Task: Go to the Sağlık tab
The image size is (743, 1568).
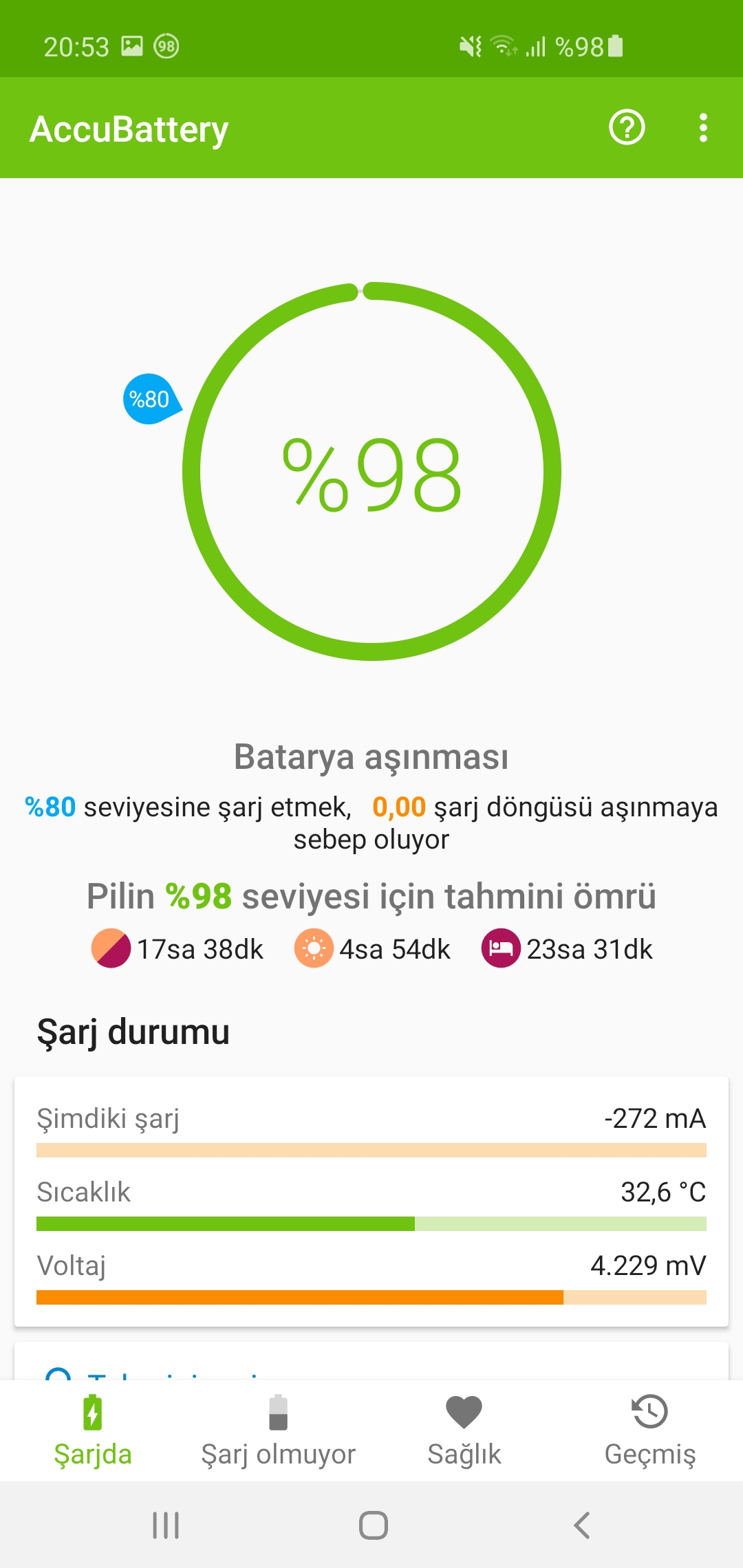Action: click(x=464, y=1431)
